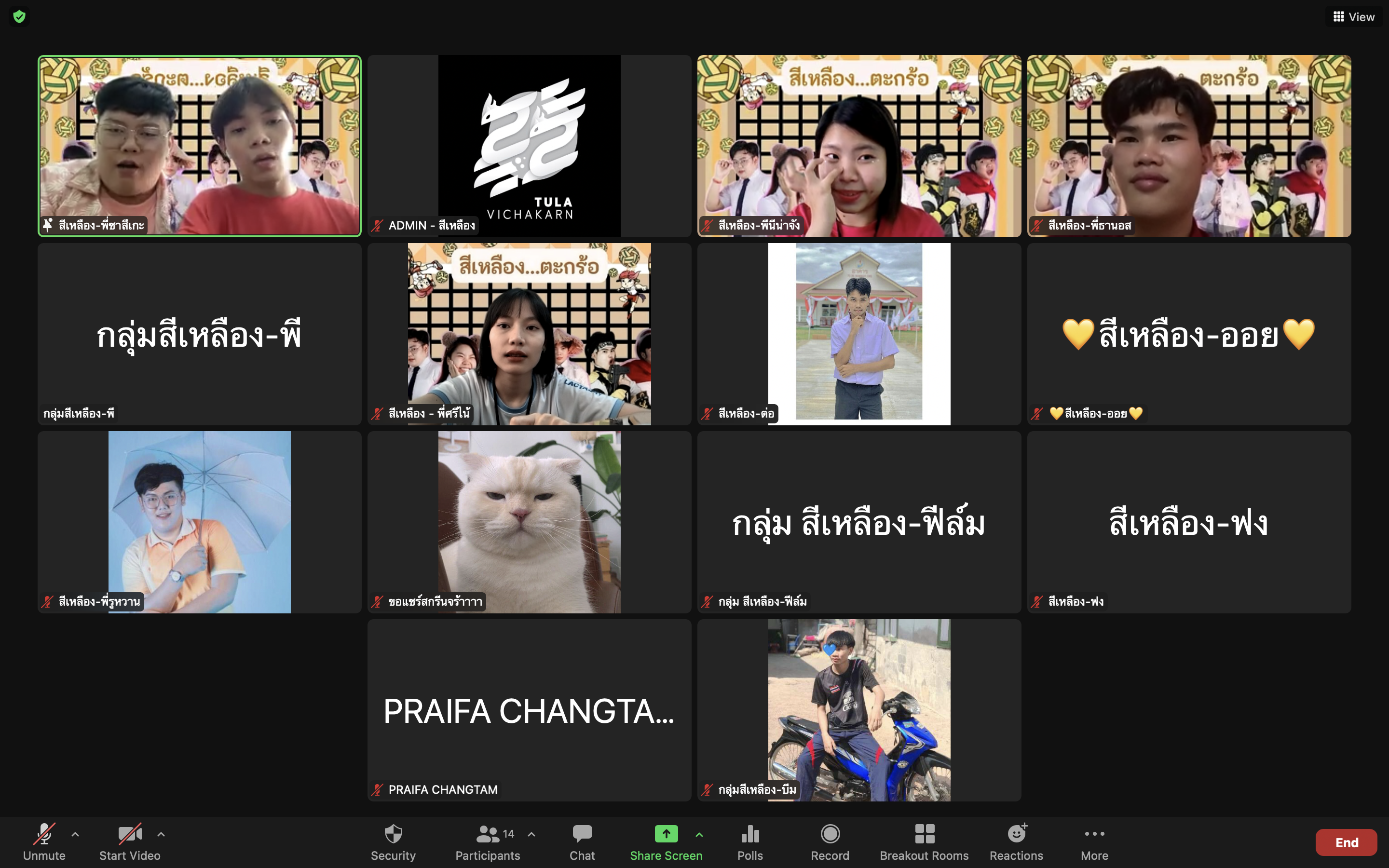Open the green shield meeting info icon

pyautogui.click(x=19, y=17)
